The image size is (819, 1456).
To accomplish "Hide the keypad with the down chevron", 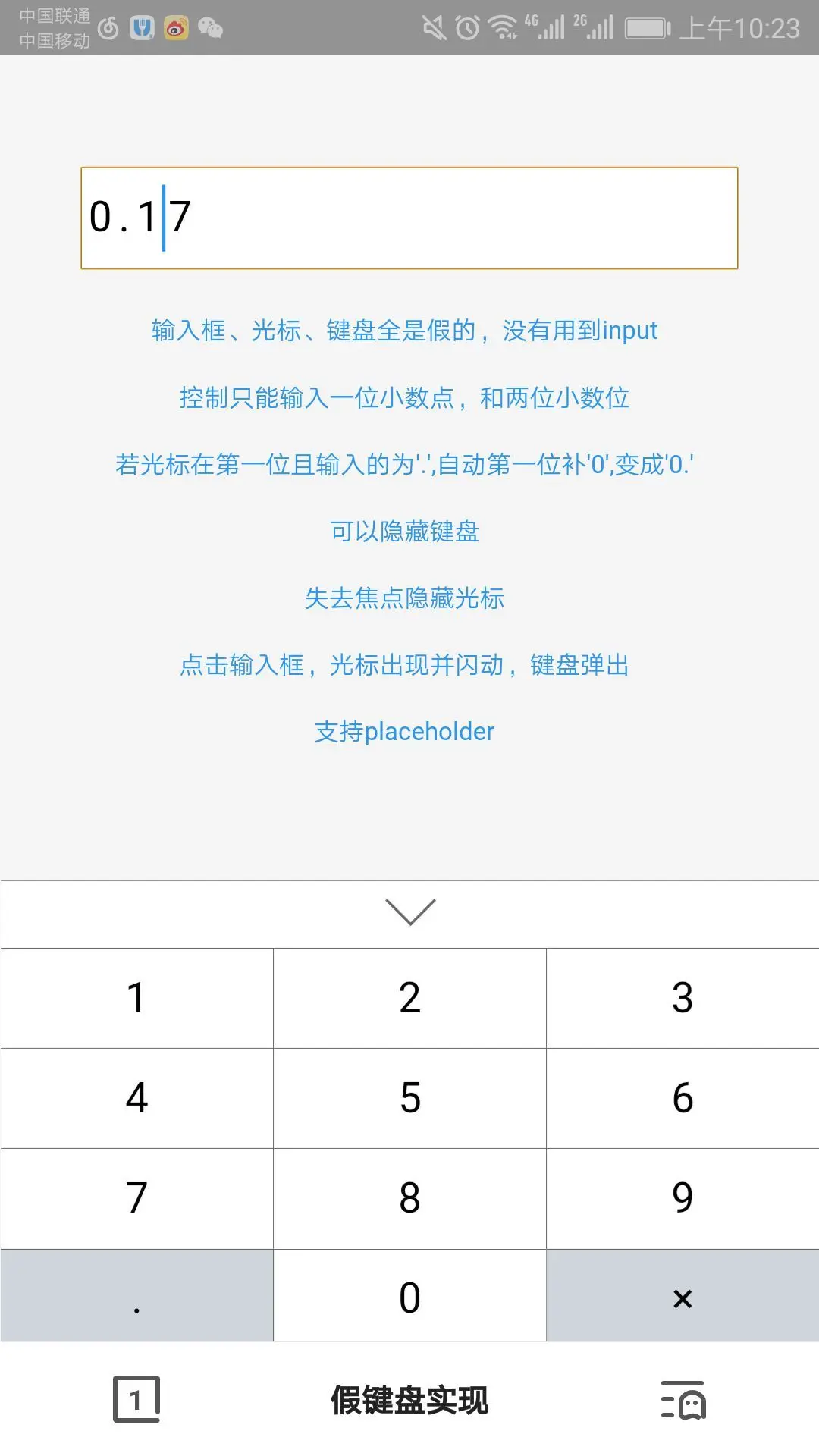I will [409, 912].
